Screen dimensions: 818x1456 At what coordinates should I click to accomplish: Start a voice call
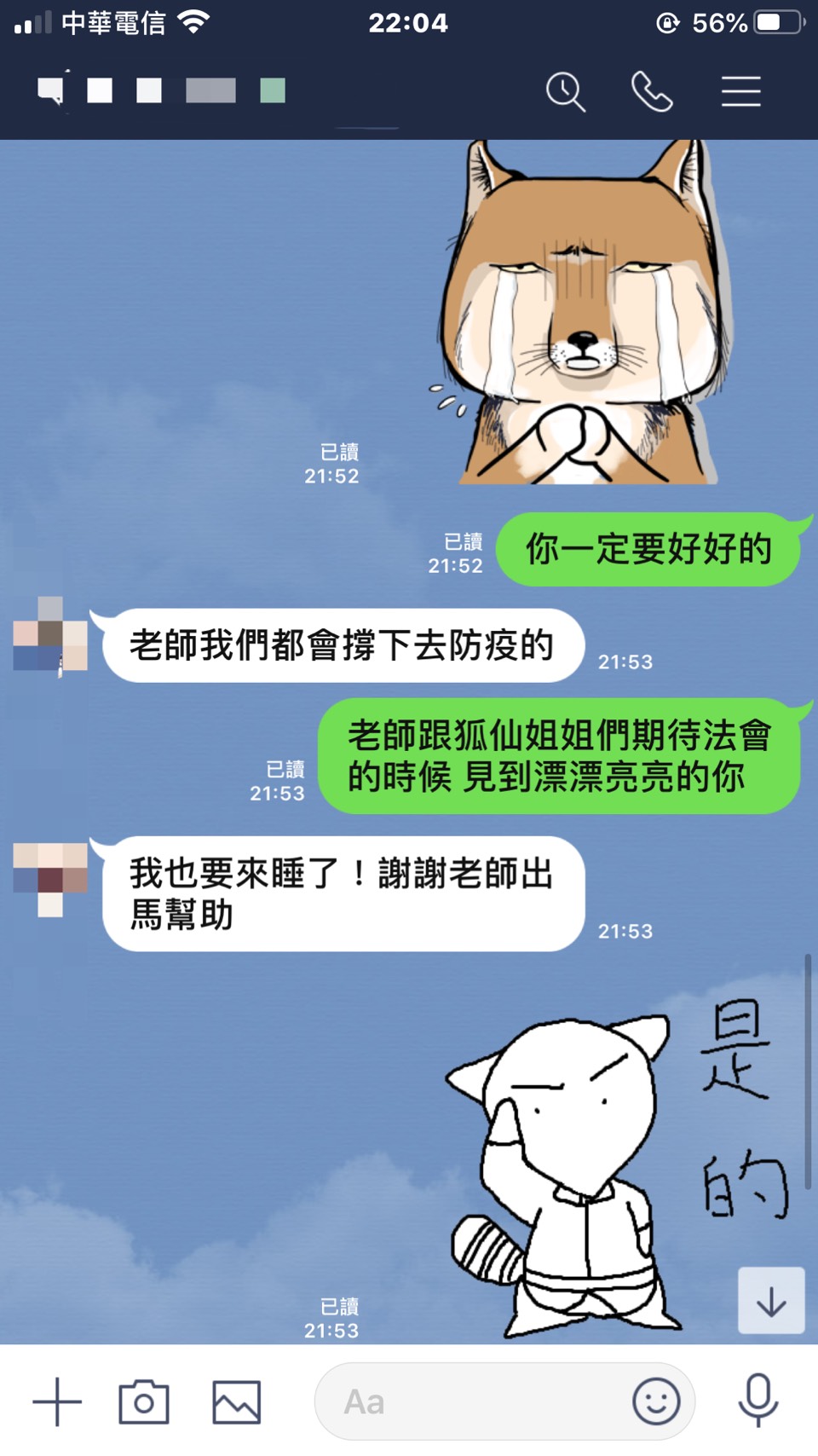pyautogui.click(x=652, y=91)
